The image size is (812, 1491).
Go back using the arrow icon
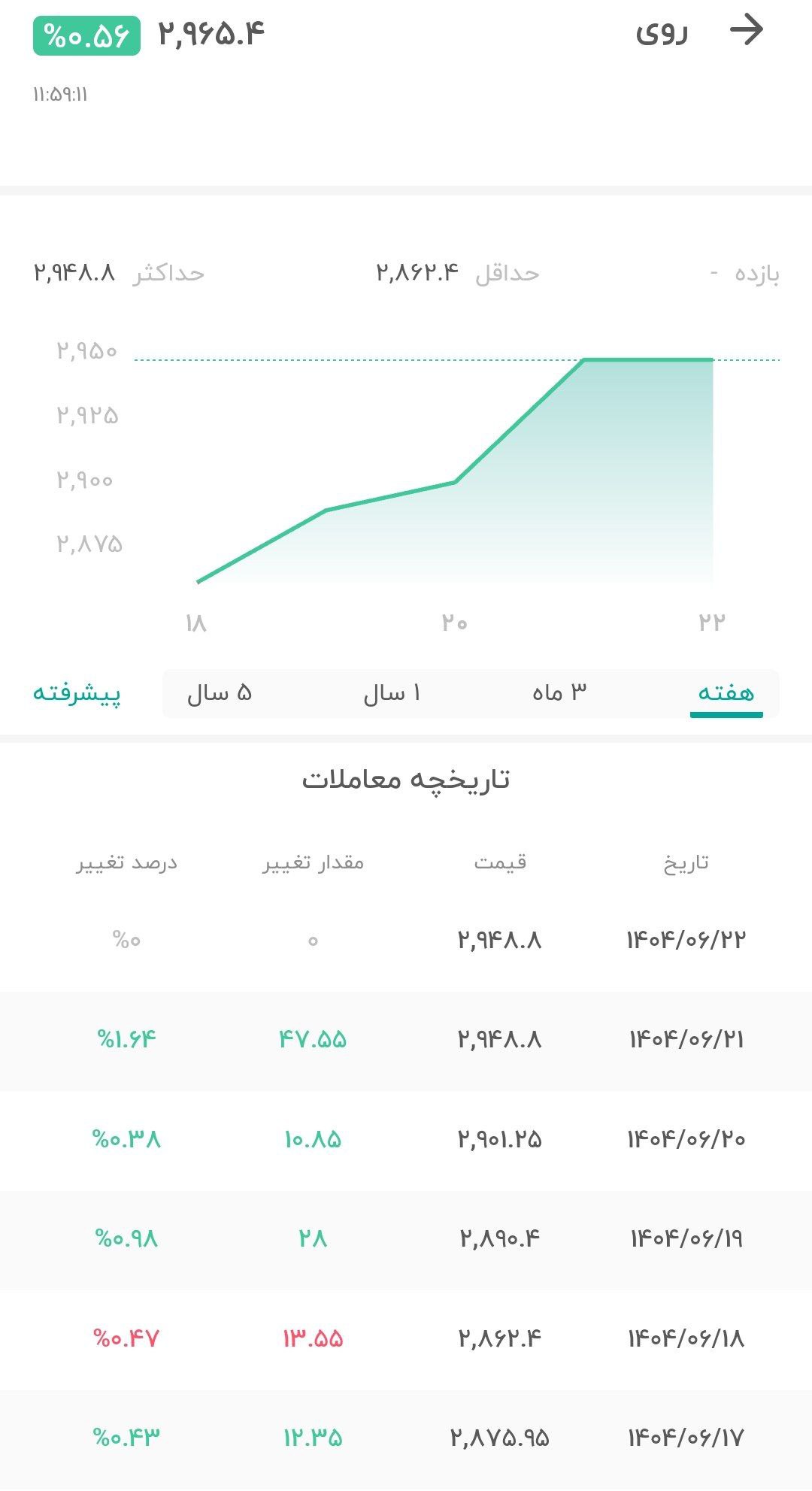(x=747, y=31)
